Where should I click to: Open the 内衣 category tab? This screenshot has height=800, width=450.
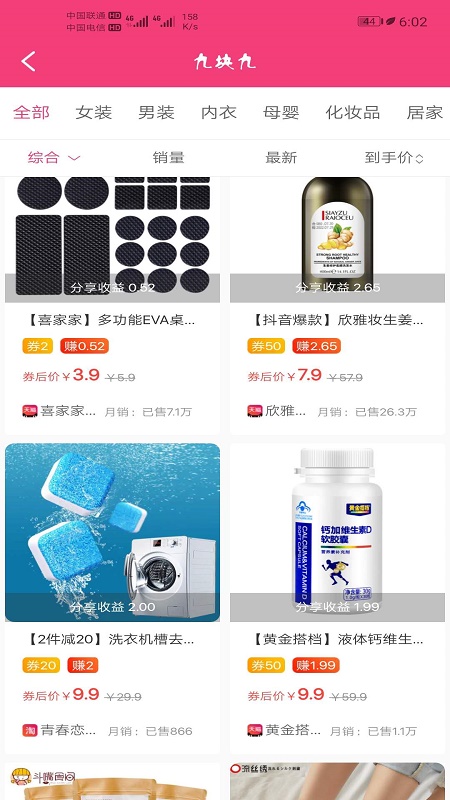pos(219,113)
